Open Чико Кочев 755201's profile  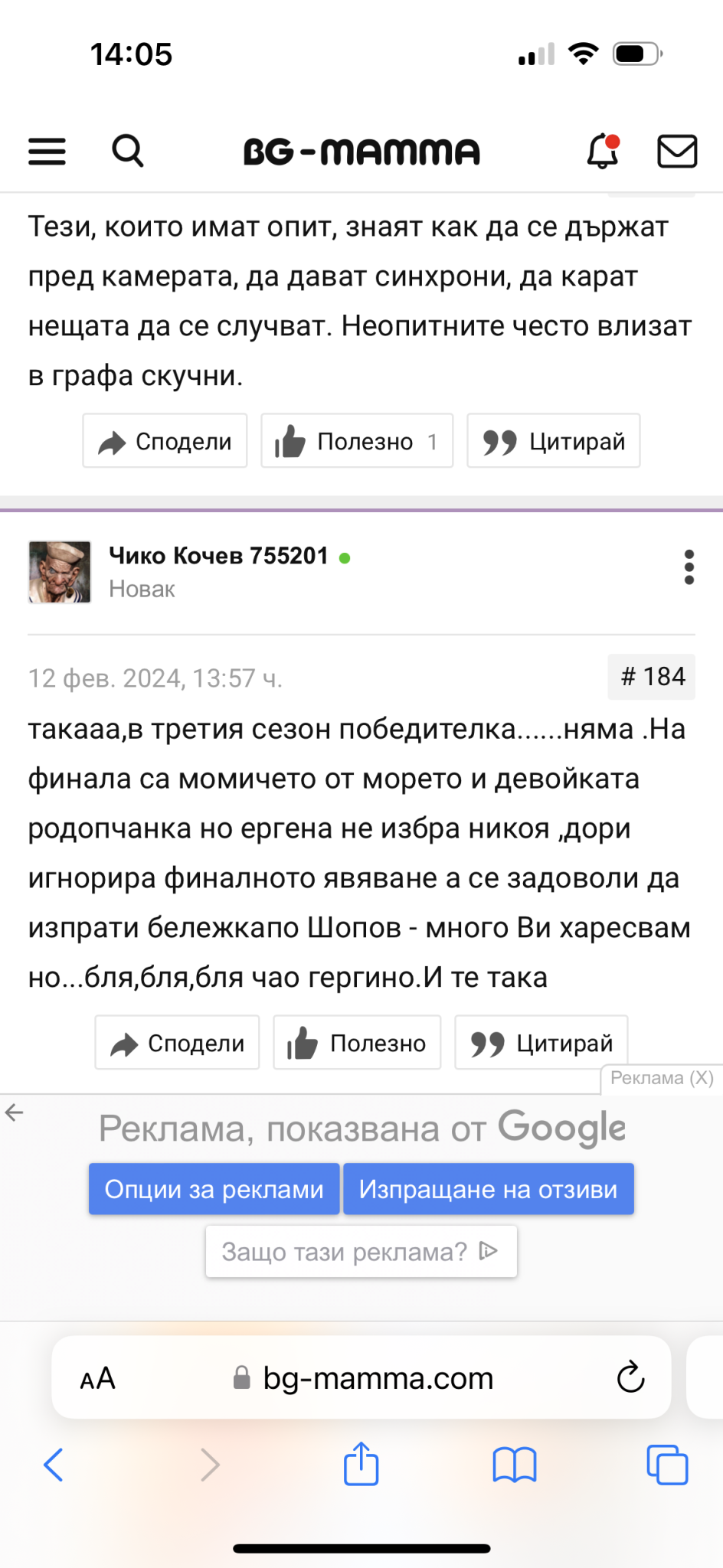pos(218,556)
